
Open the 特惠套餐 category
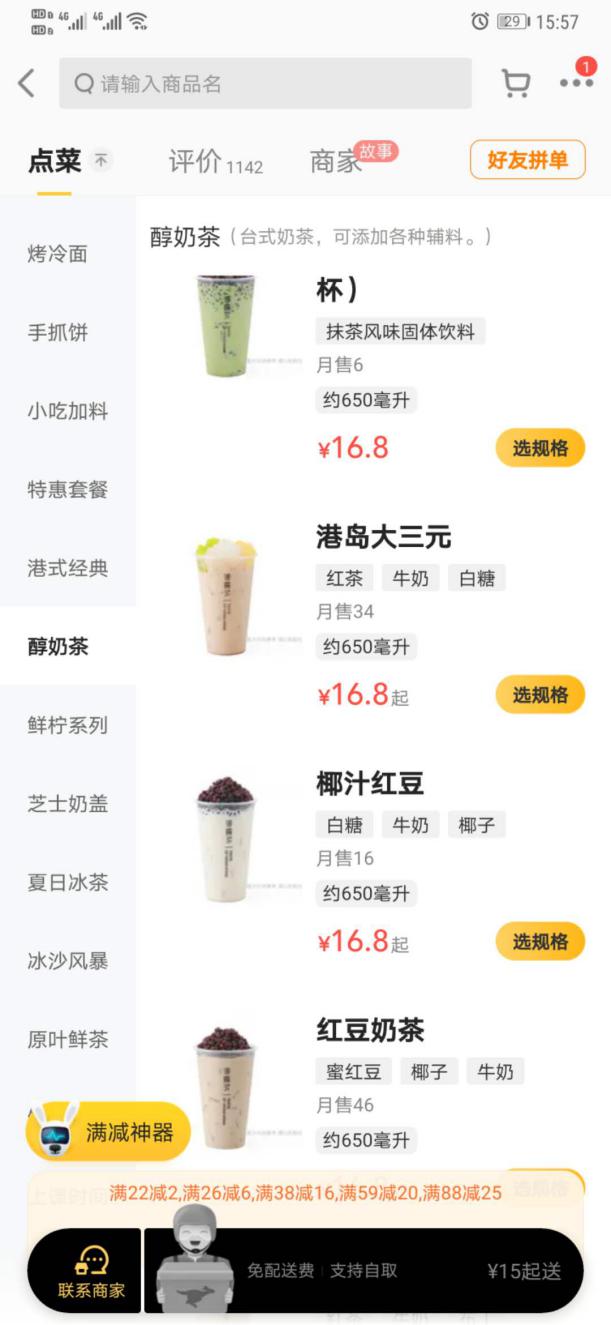coord(67,490)
